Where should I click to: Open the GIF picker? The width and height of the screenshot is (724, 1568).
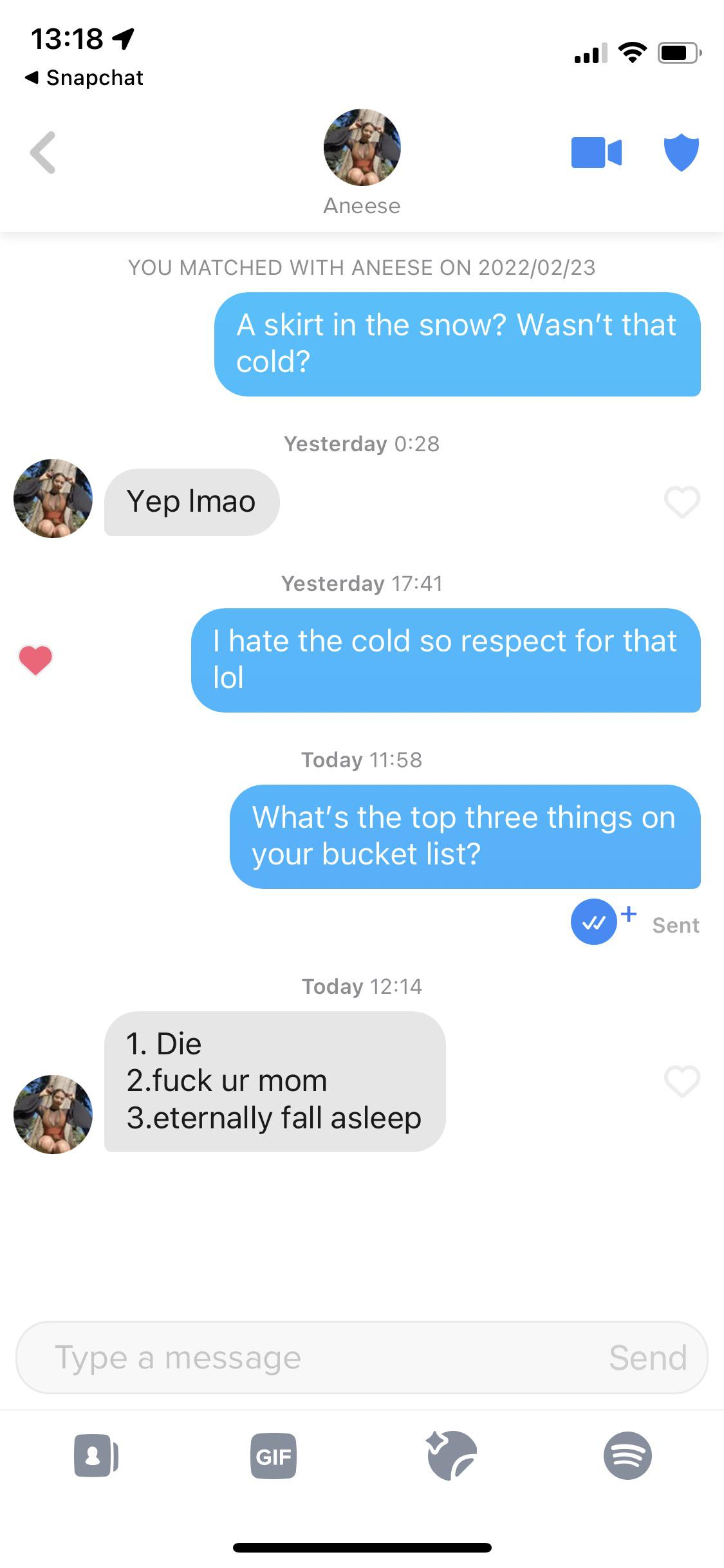(x=274, y=1456)
